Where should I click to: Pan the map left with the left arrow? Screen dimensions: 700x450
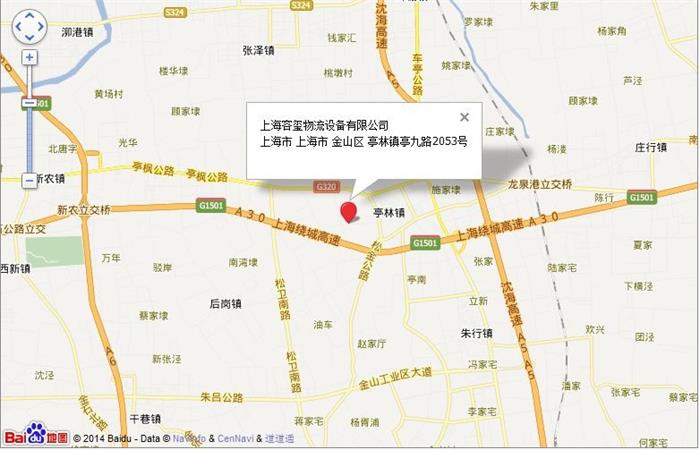[x=17, y=29]
